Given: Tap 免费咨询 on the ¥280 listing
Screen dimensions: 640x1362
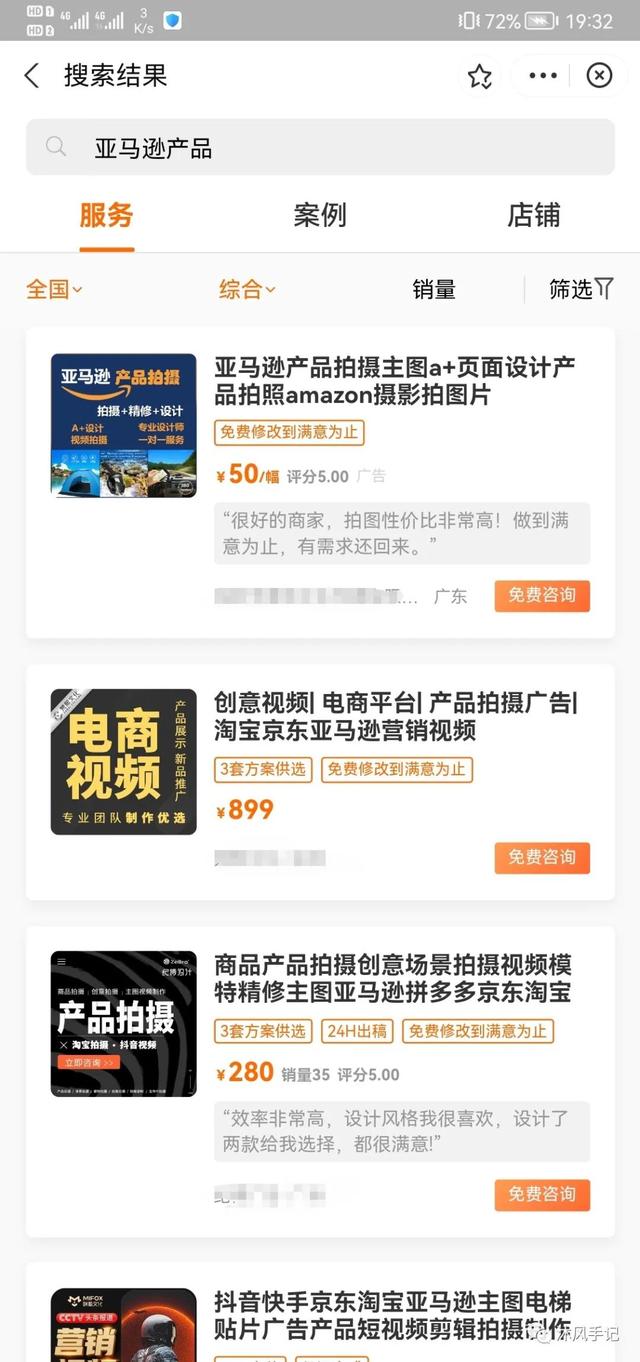Looking at the screenshot, I should tap(541, 1195).
